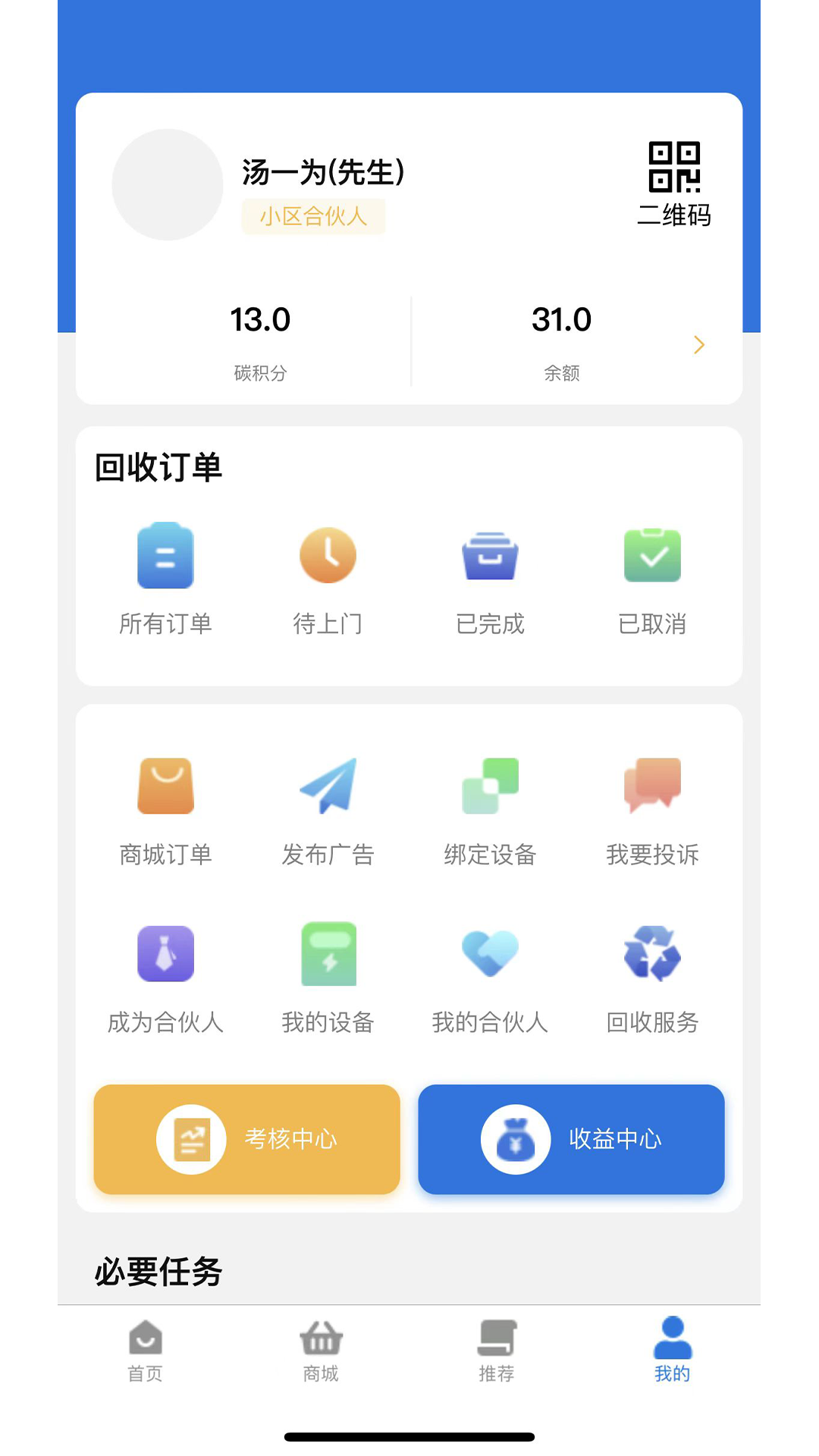Go to 收益中心 earnings center
Image resolution: width=819 pixels, height=1456 pixels.
571,1139
